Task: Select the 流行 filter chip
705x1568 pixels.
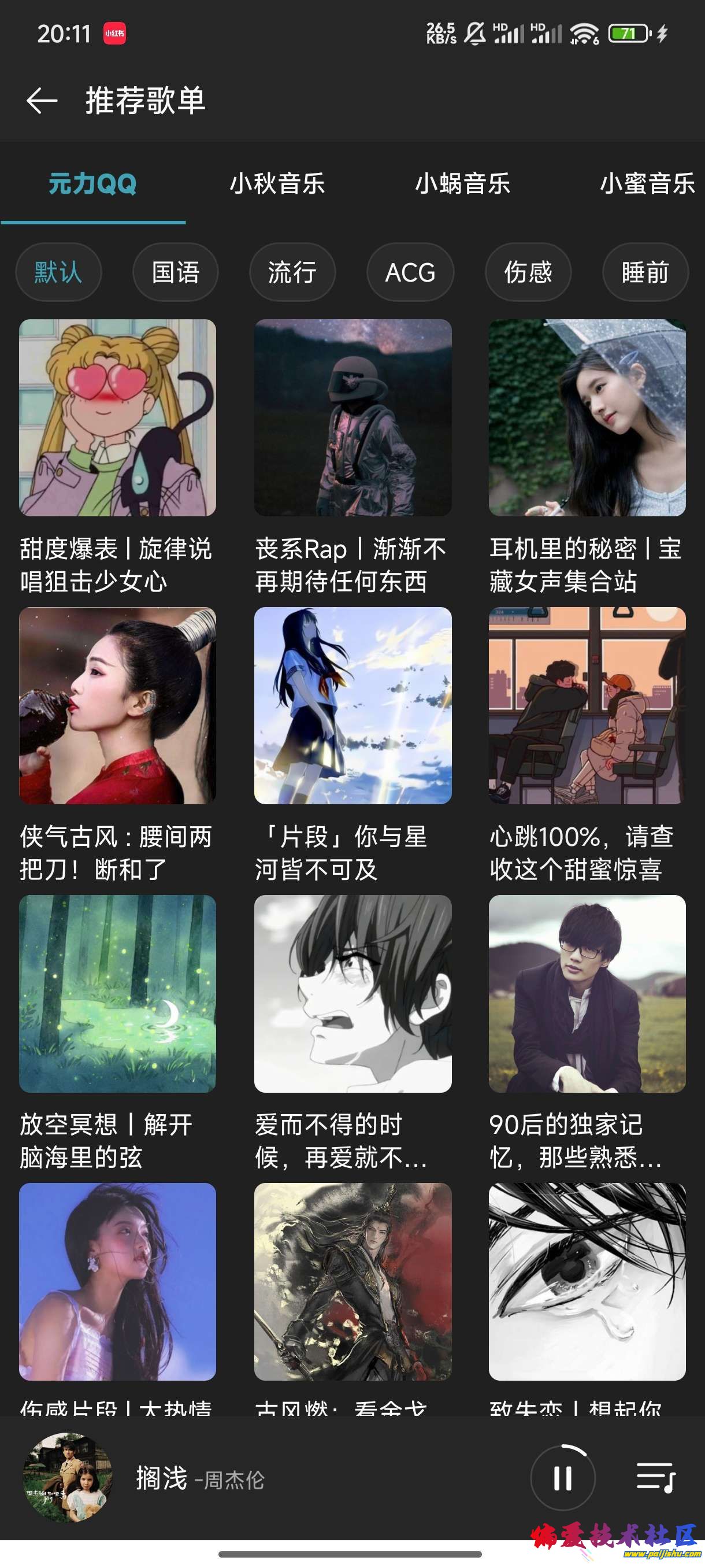Action: click(292, 272)
